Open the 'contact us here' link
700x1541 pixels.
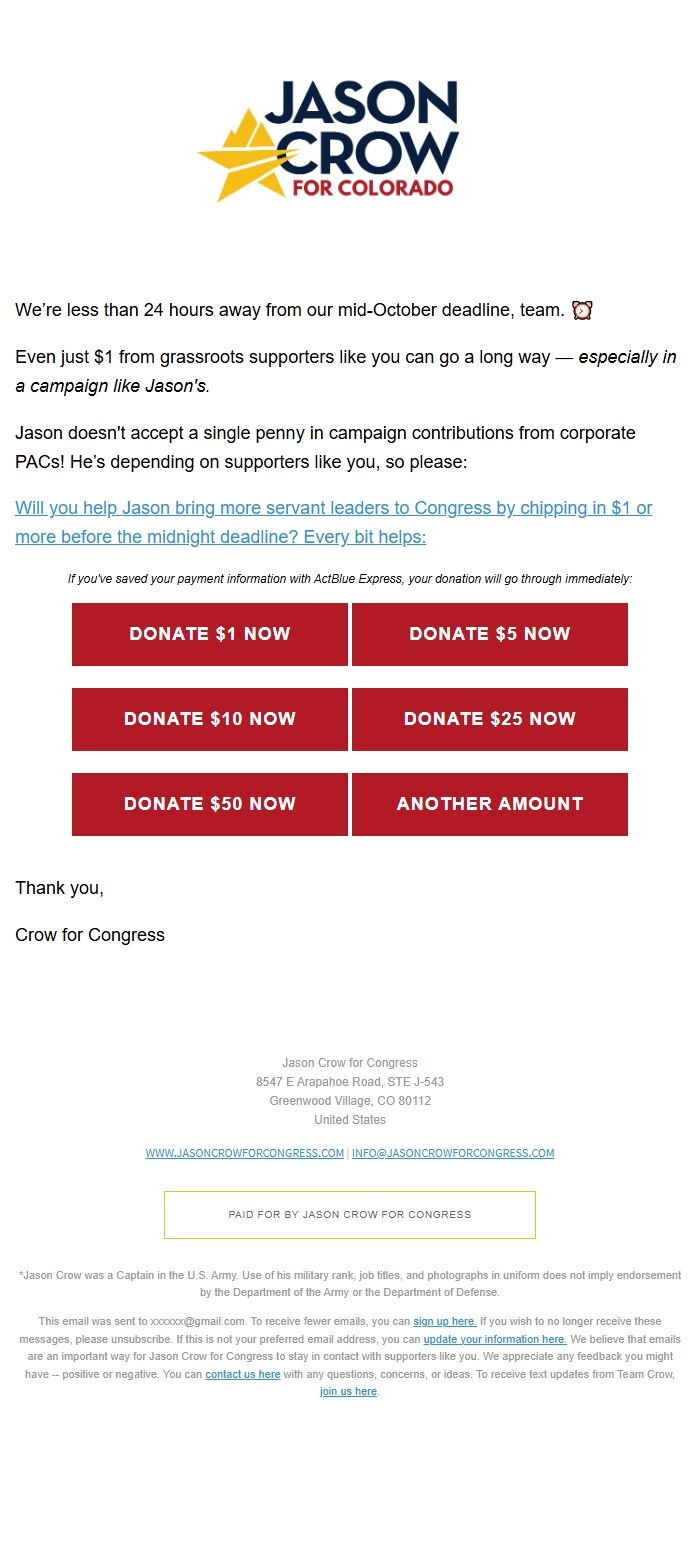click(x=243, y=1375)
